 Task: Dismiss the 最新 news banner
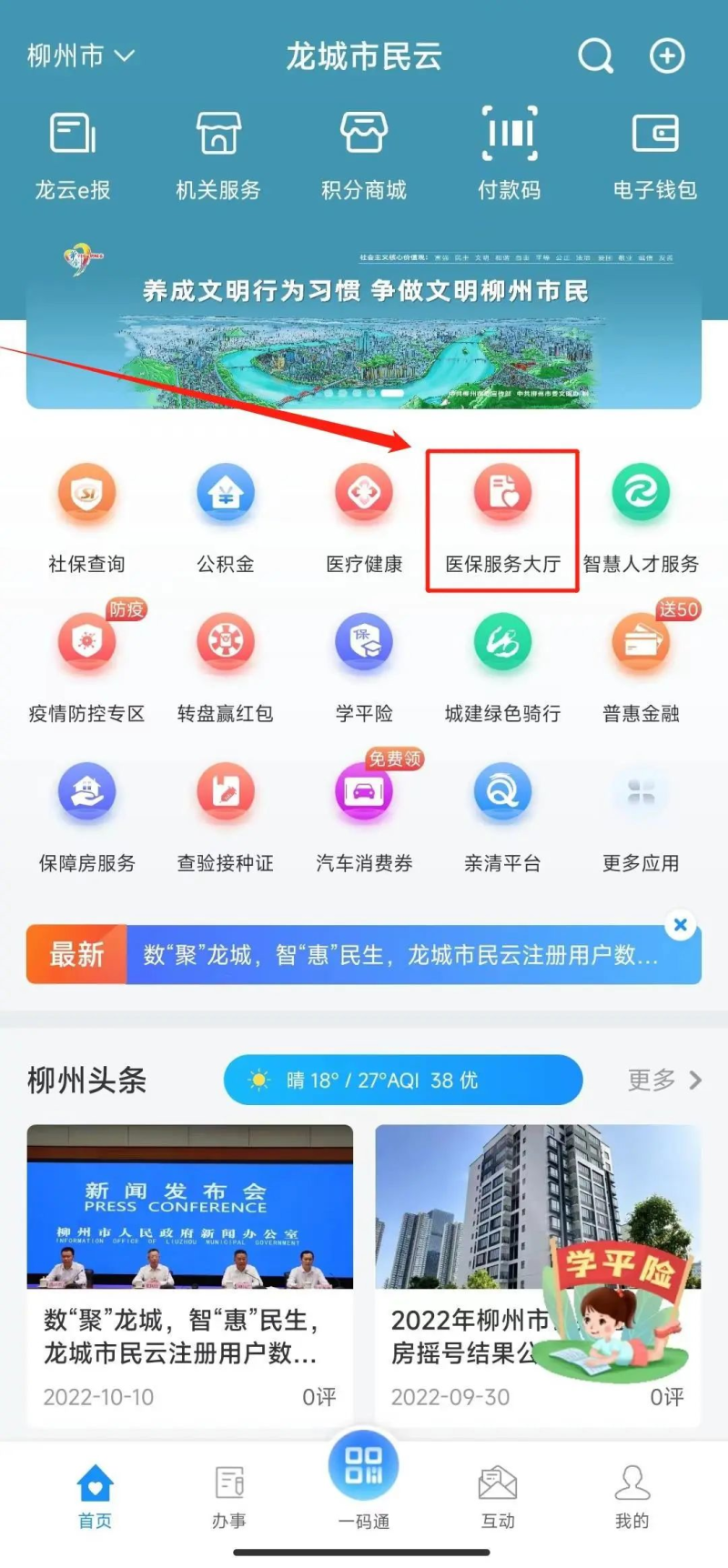point(680,925)
